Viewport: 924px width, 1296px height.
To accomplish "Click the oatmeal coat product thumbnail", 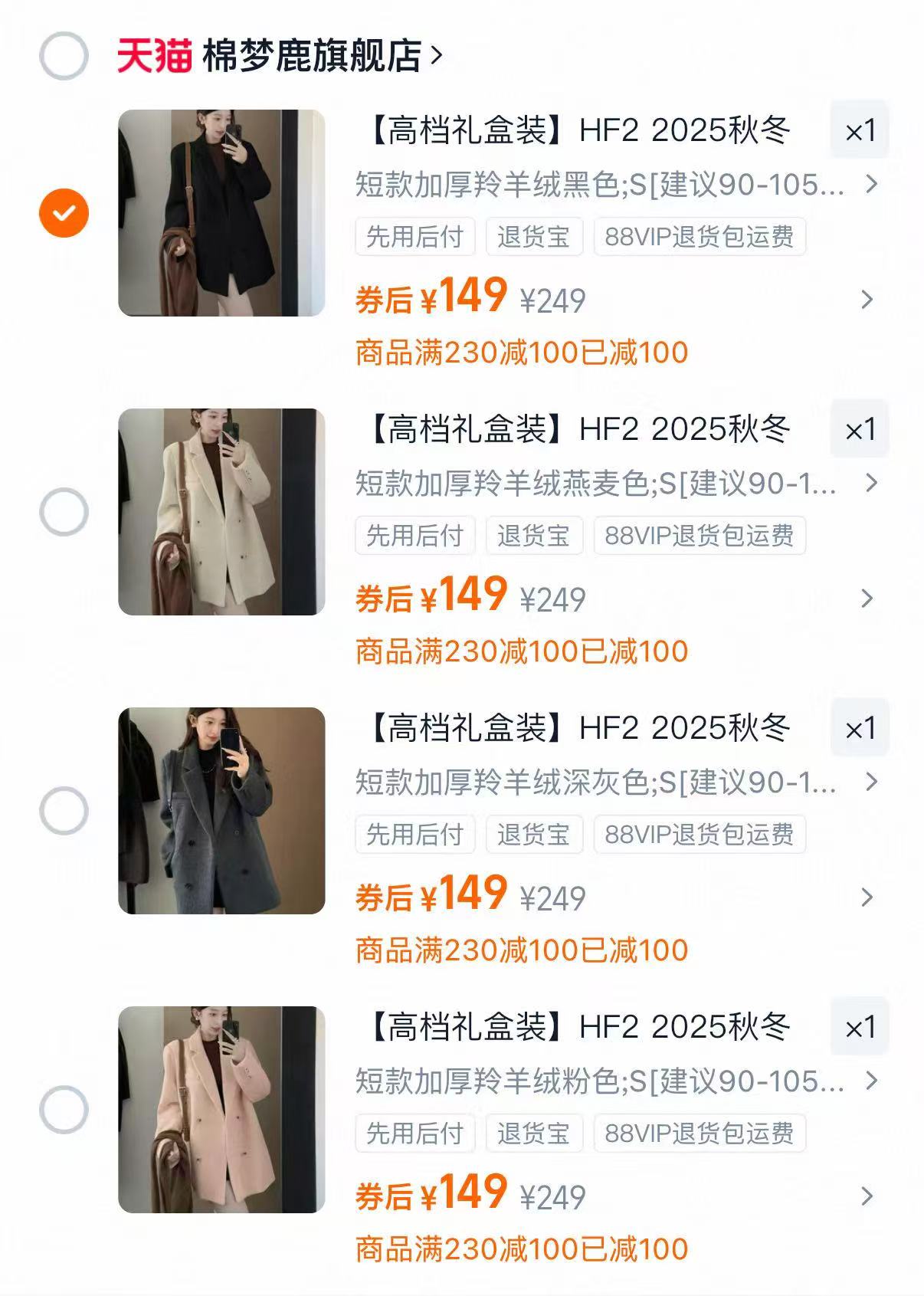I will pos(222,512).
